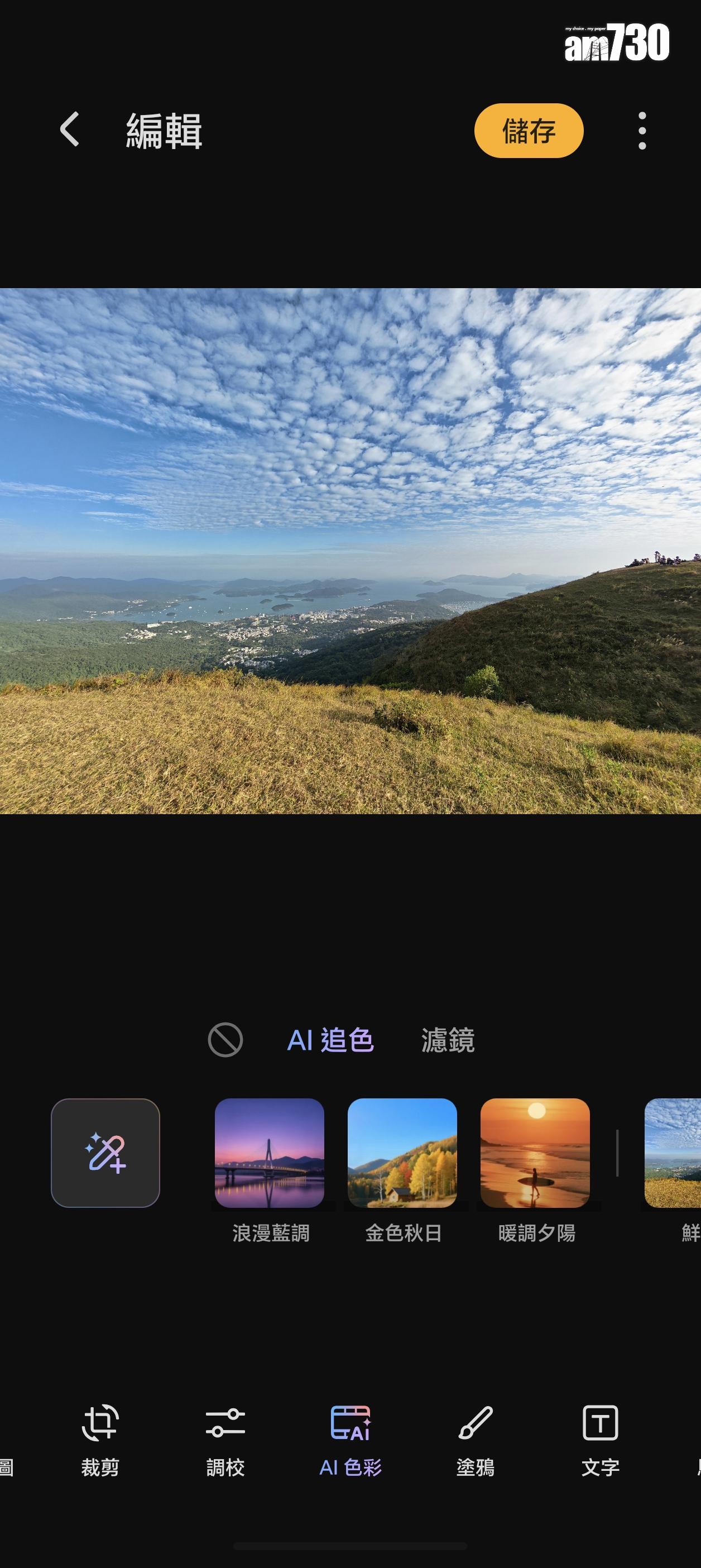Go back from the 編輯 screen
The image size is (701, 1568).
69,129
